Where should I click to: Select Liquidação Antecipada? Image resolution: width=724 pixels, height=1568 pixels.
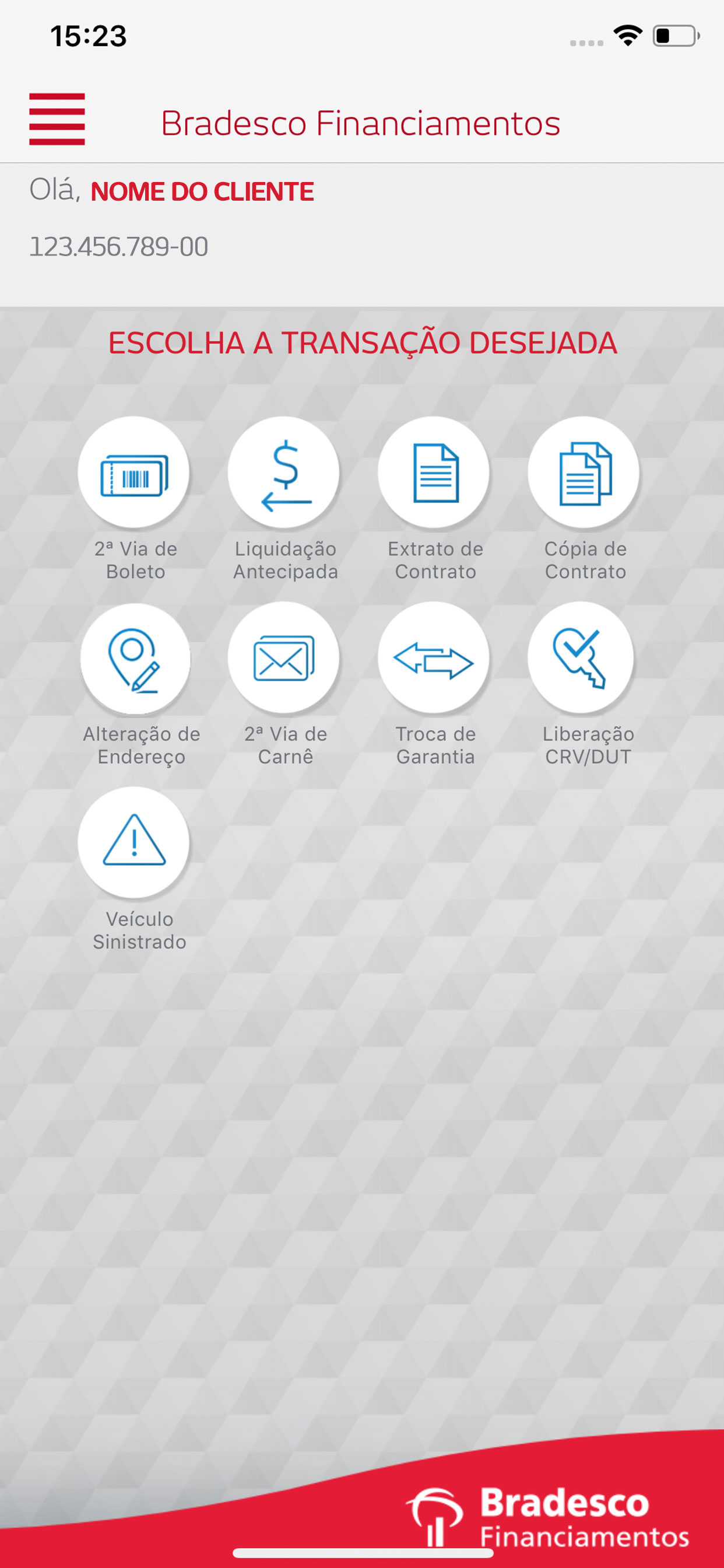click(x=283, y=473)
